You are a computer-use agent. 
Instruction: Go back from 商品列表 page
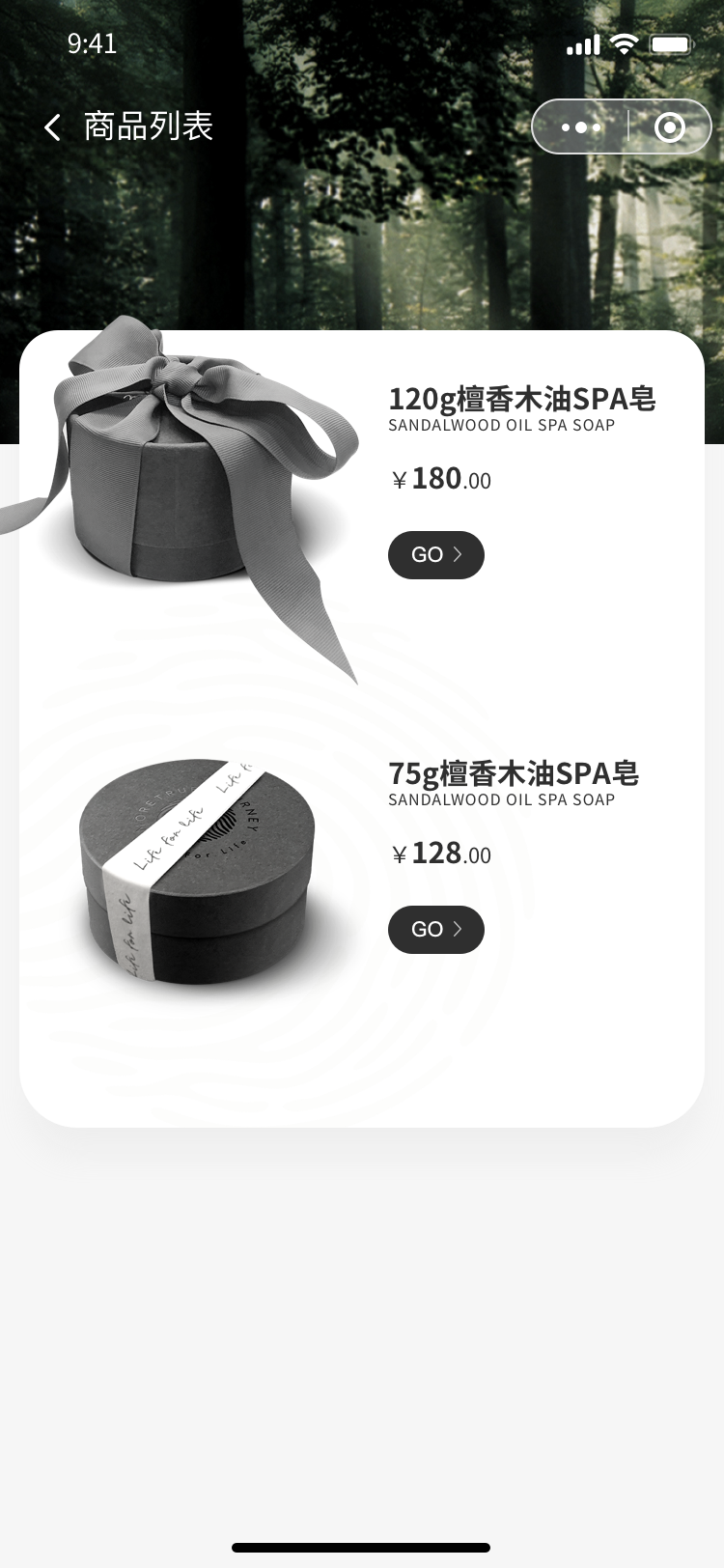[x=53, y=127]
